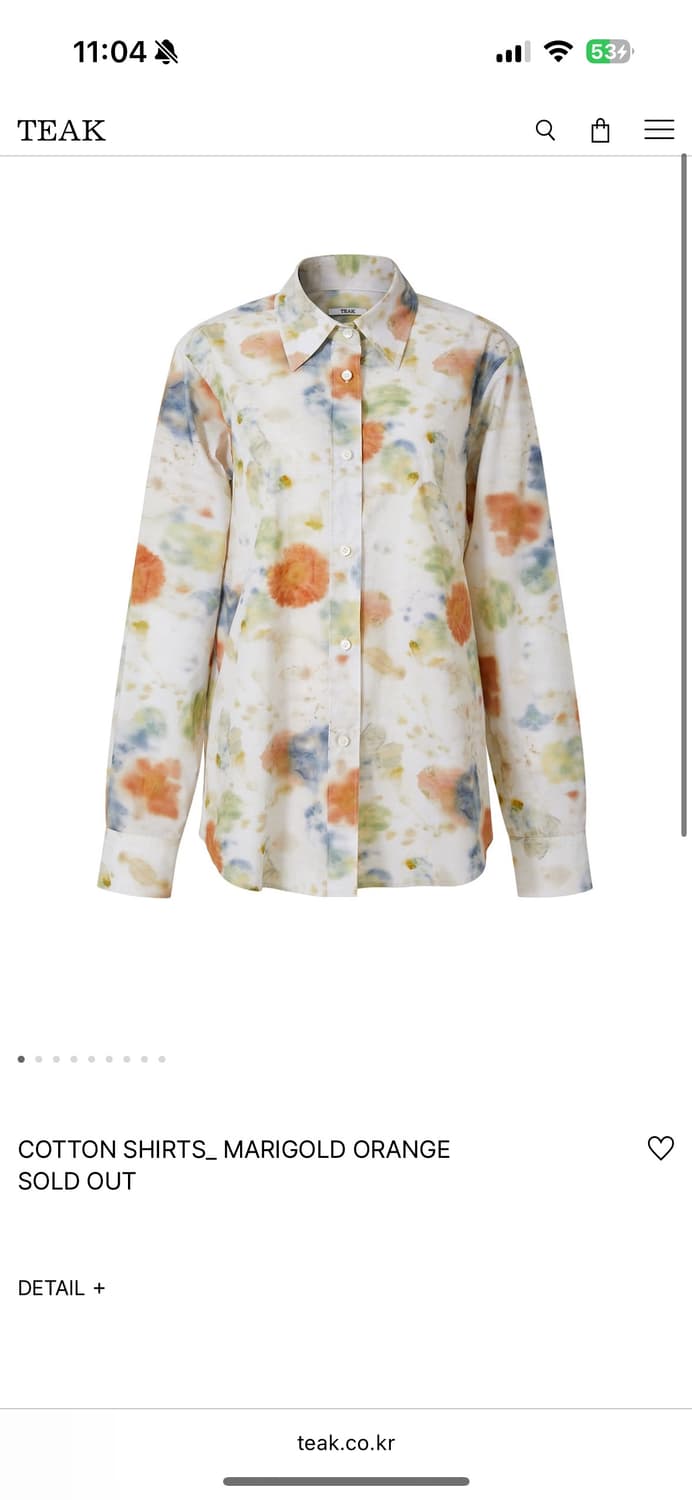Screen dimensions: 692x1500
Task: Tap the teak.co.kr address bar
Action: (346, 1442)
